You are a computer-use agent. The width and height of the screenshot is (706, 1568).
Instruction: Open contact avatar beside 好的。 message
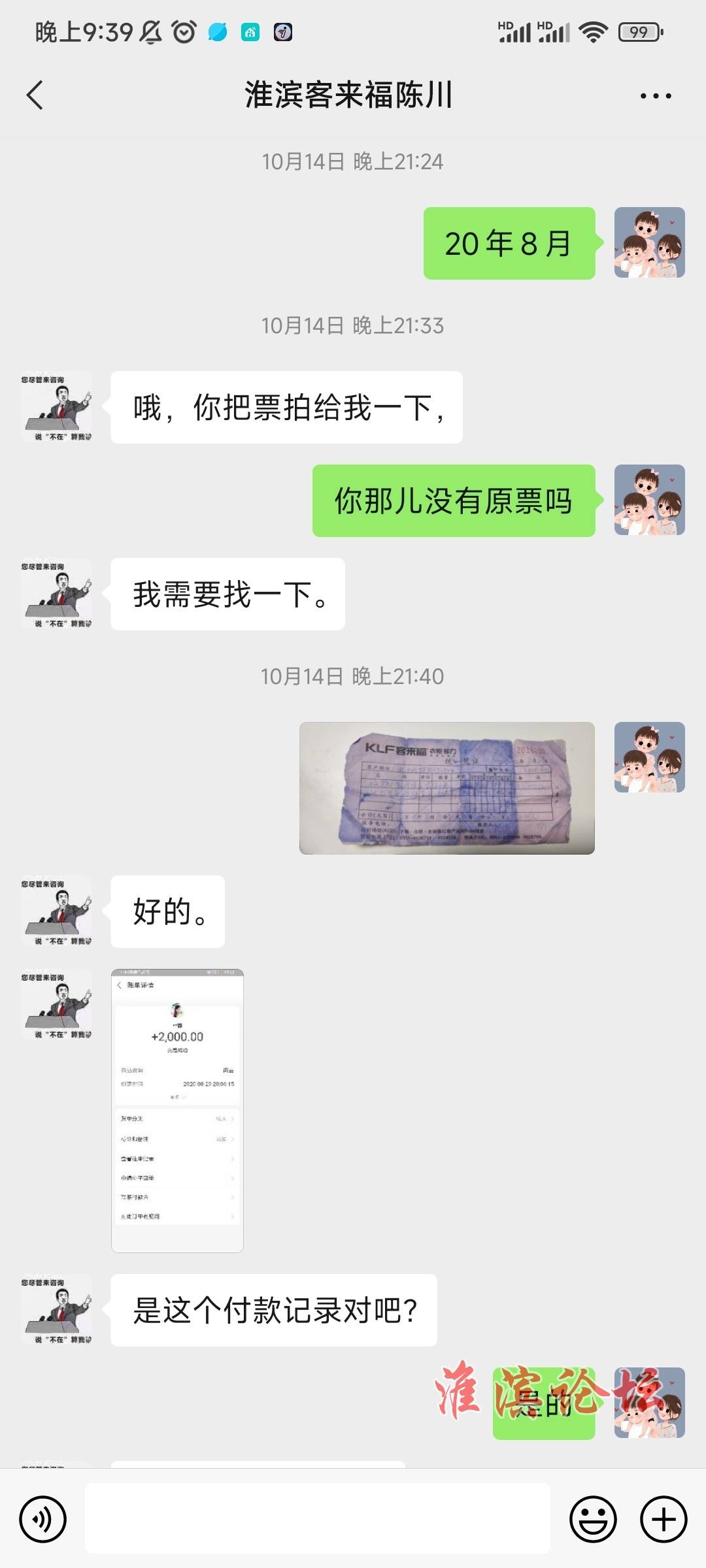56,911
